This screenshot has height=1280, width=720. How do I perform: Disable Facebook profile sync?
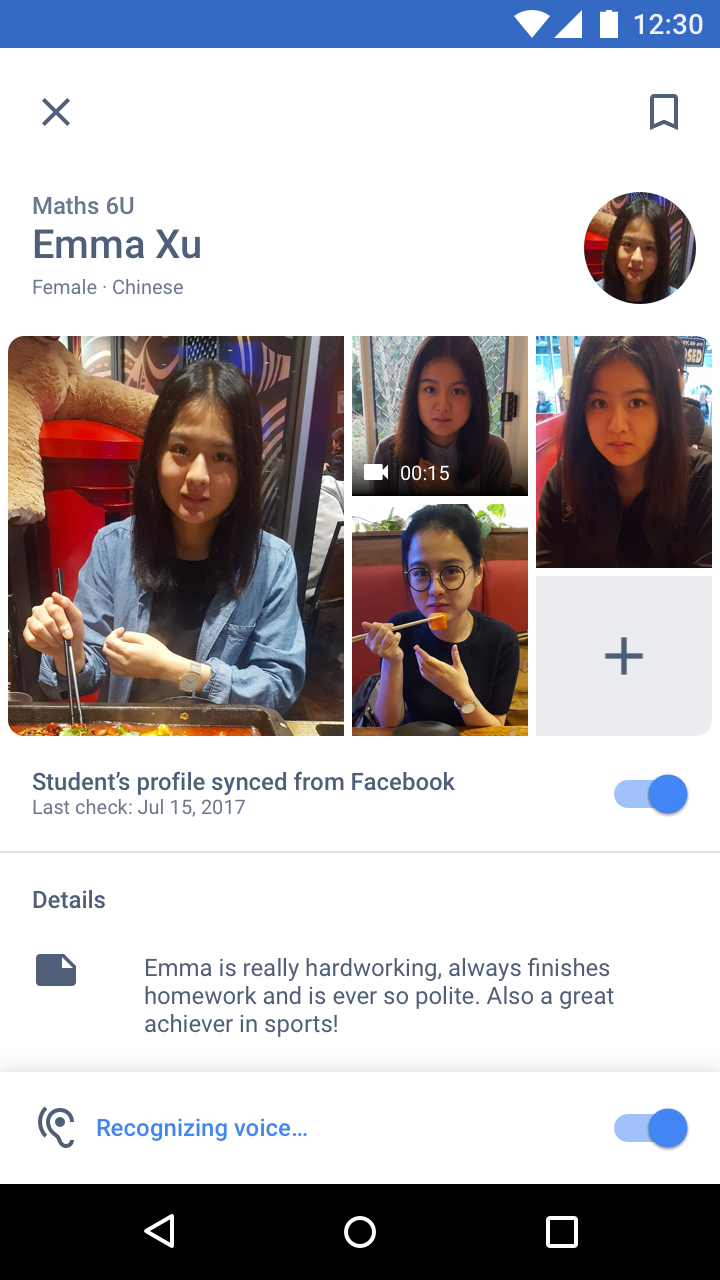(x=651, y=795)
